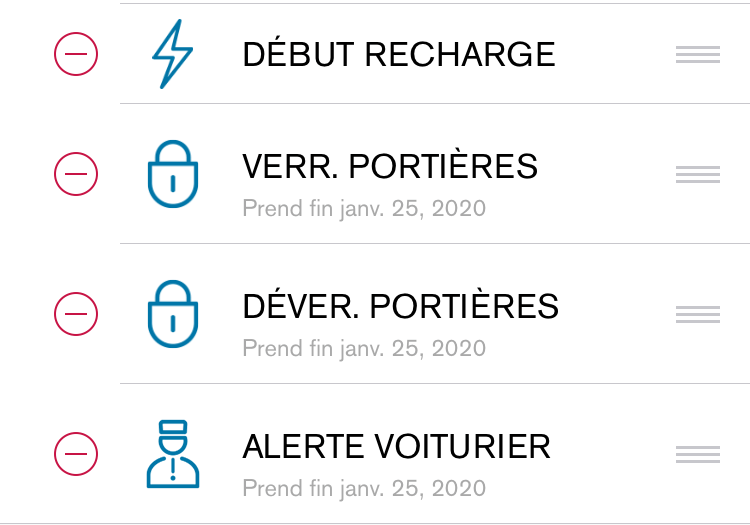Viewport: 750px width, 525px height.
Task: Tap the reorder handle for DÉBUT RECHARGE
Action: click(697, 55)
